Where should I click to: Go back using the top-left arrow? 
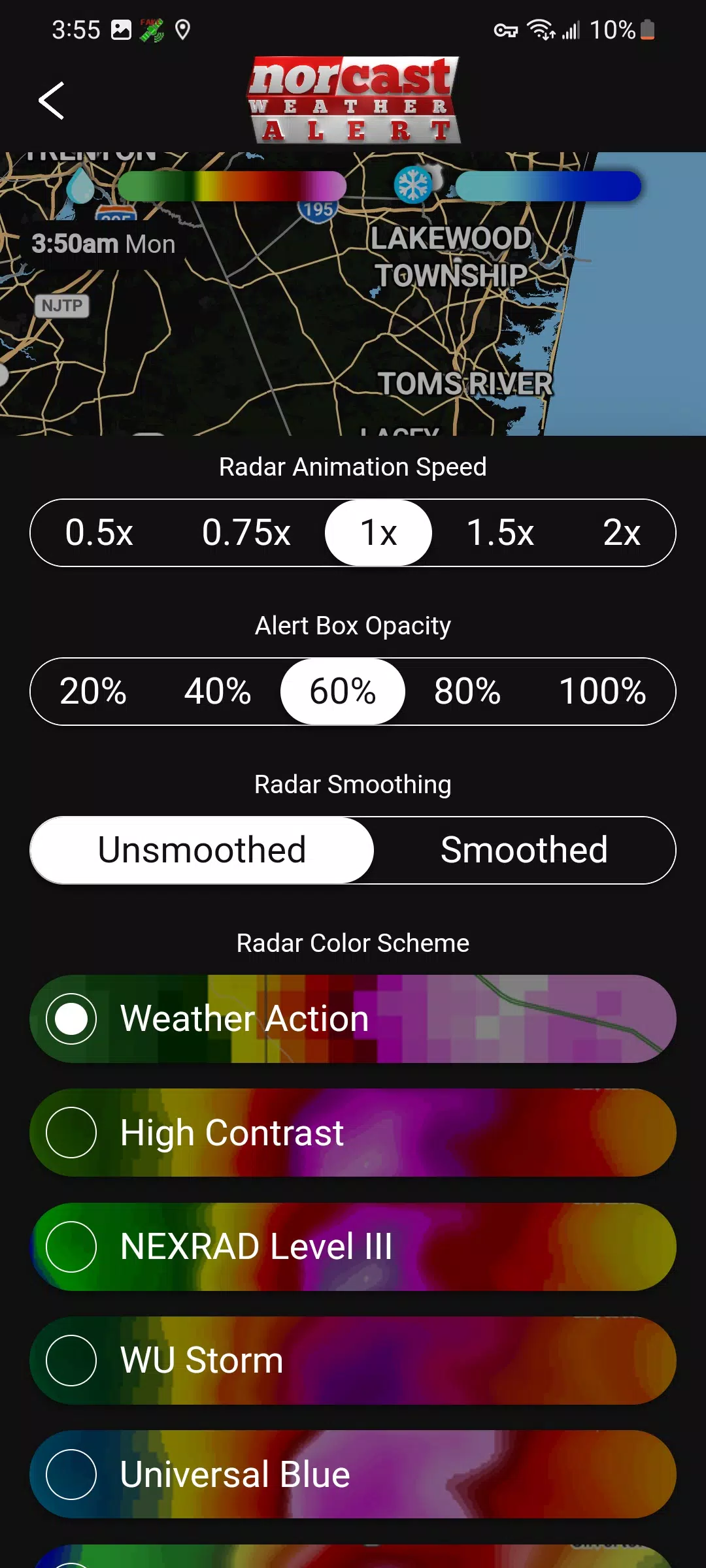pos(51,101)
